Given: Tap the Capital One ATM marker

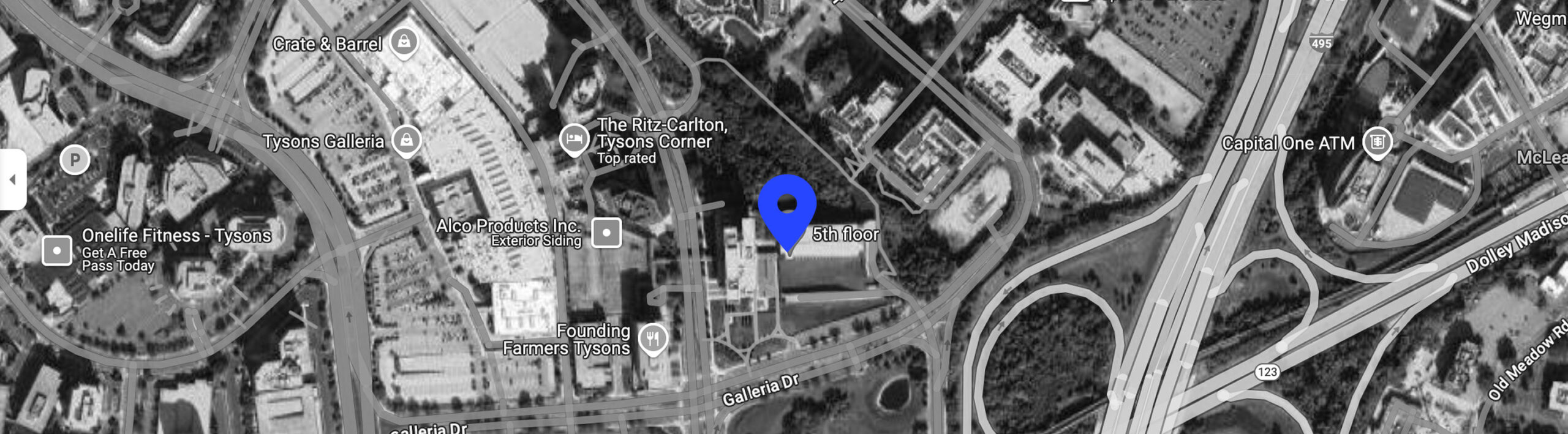Looking at the screenshot, I should [x=1377, y=142].
